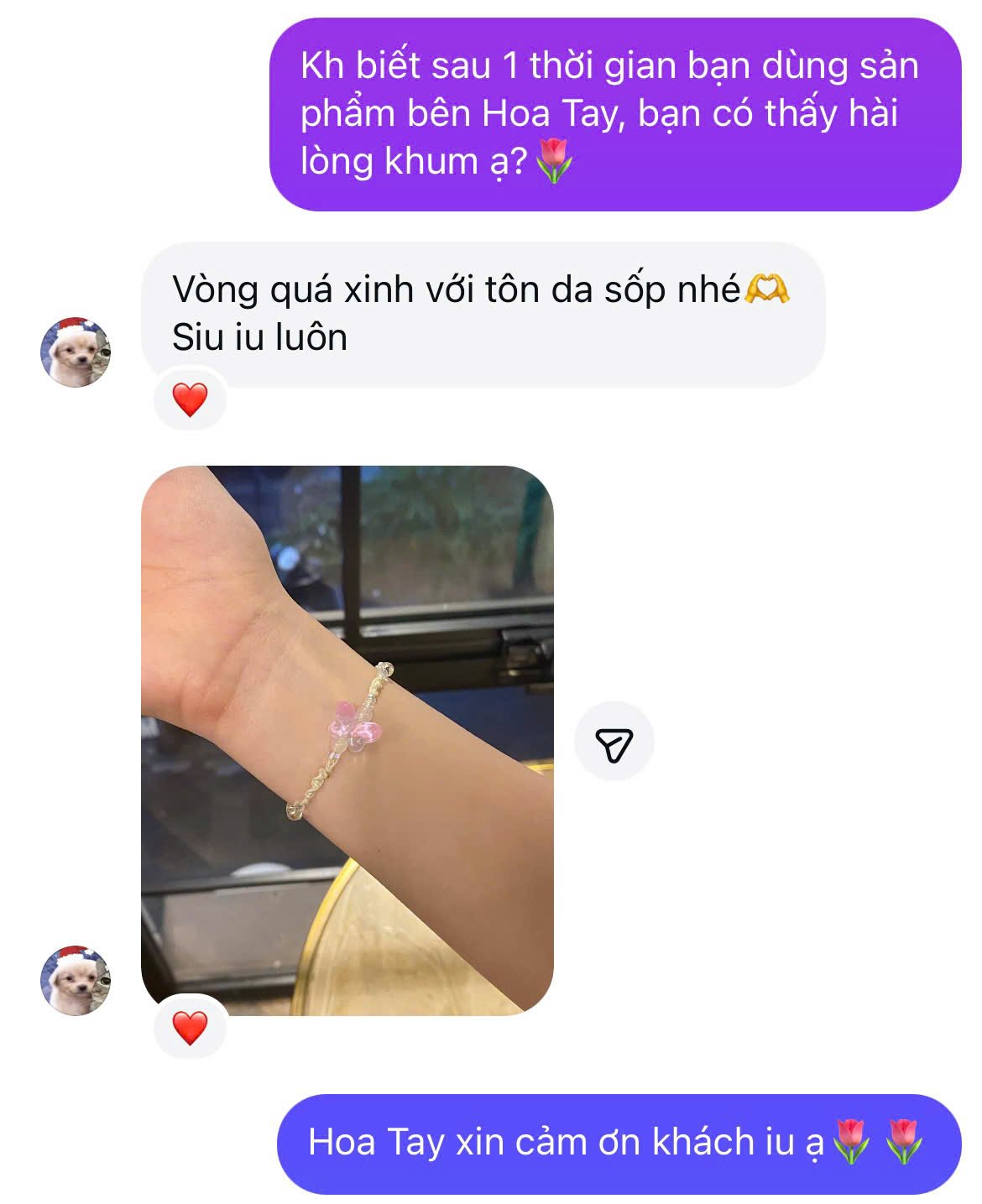This screenshot has width=982, height=1204.
Task: Forward the bracelet photo with the share icon
Action: tap(614, 742)
